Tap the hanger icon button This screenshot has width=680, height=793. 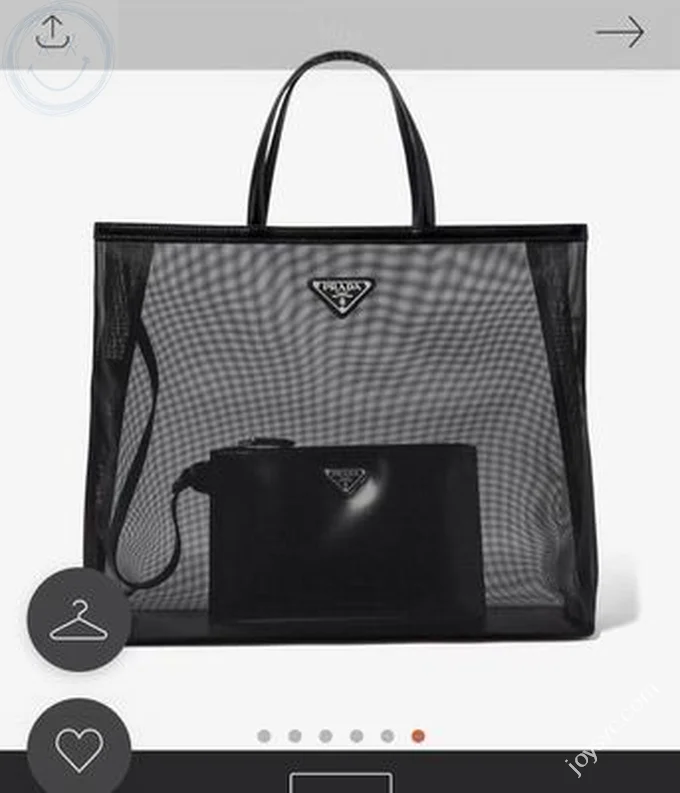coord(78,620)
